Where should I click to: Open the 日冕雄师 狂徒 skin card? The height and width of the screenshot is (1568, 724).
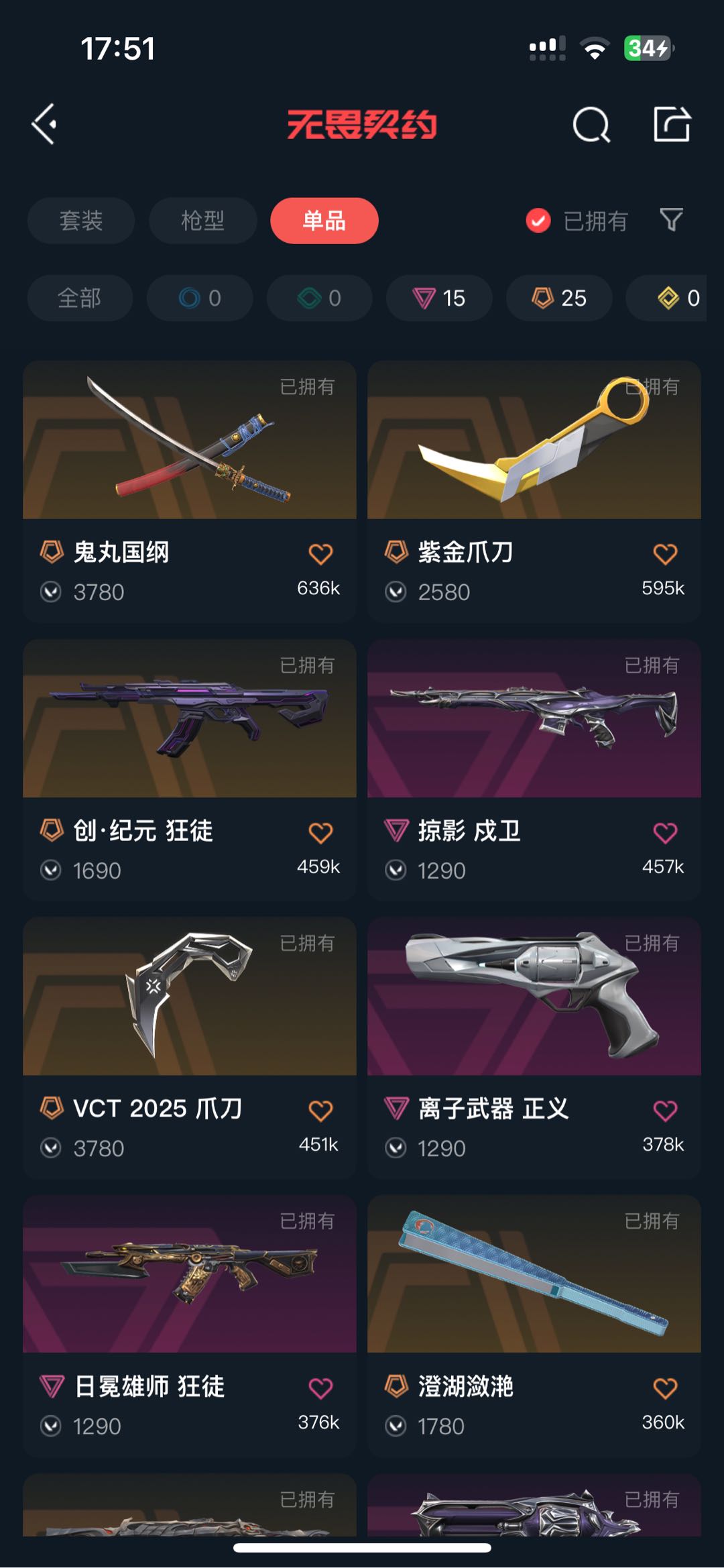pos(190,1326)
